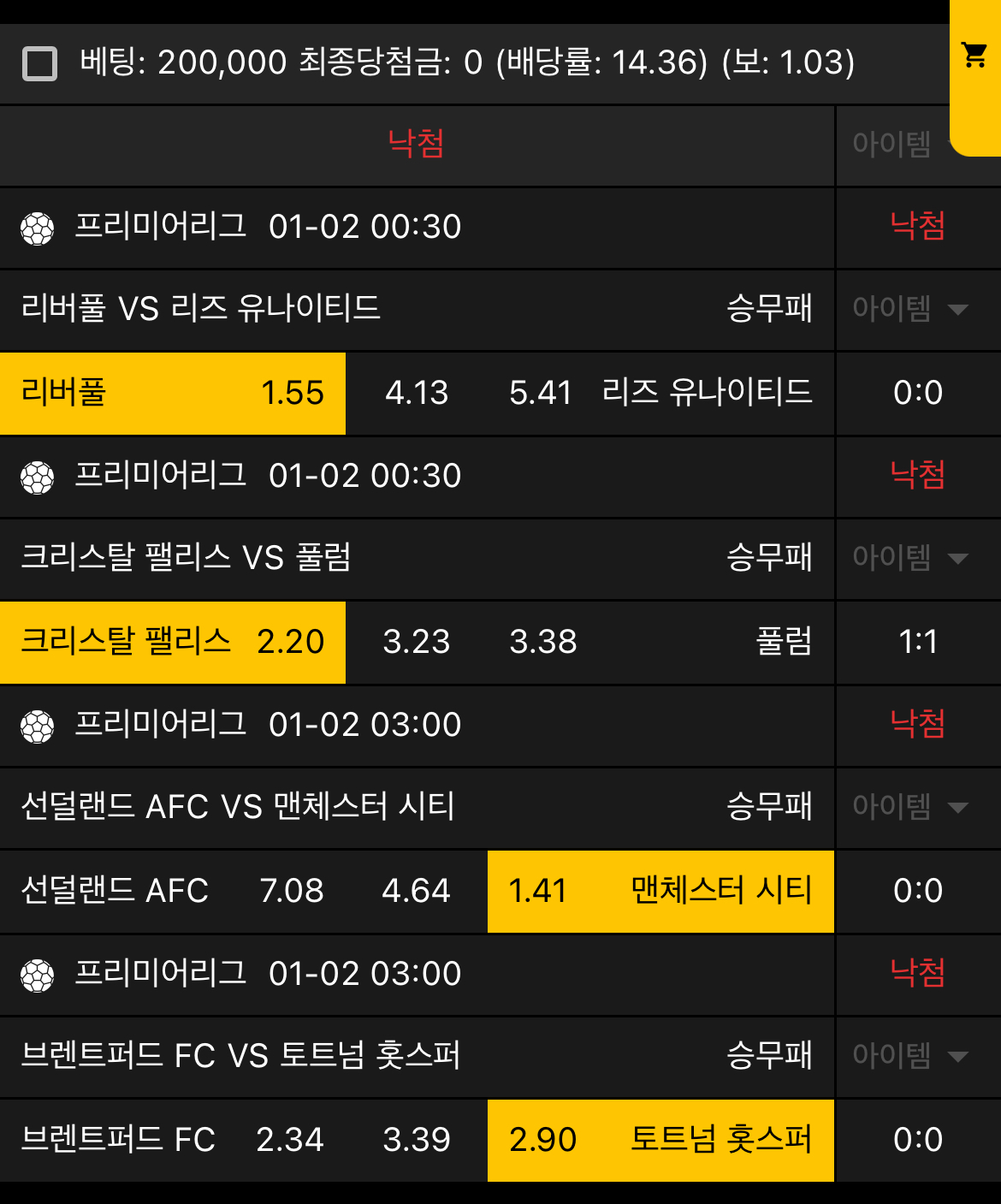This screenshot has width=1001, height=1204.
Task: Open 아이템 dropdown for 선덜랜드 AFC VS 맨체스터 시티
Action: (912, 807)
